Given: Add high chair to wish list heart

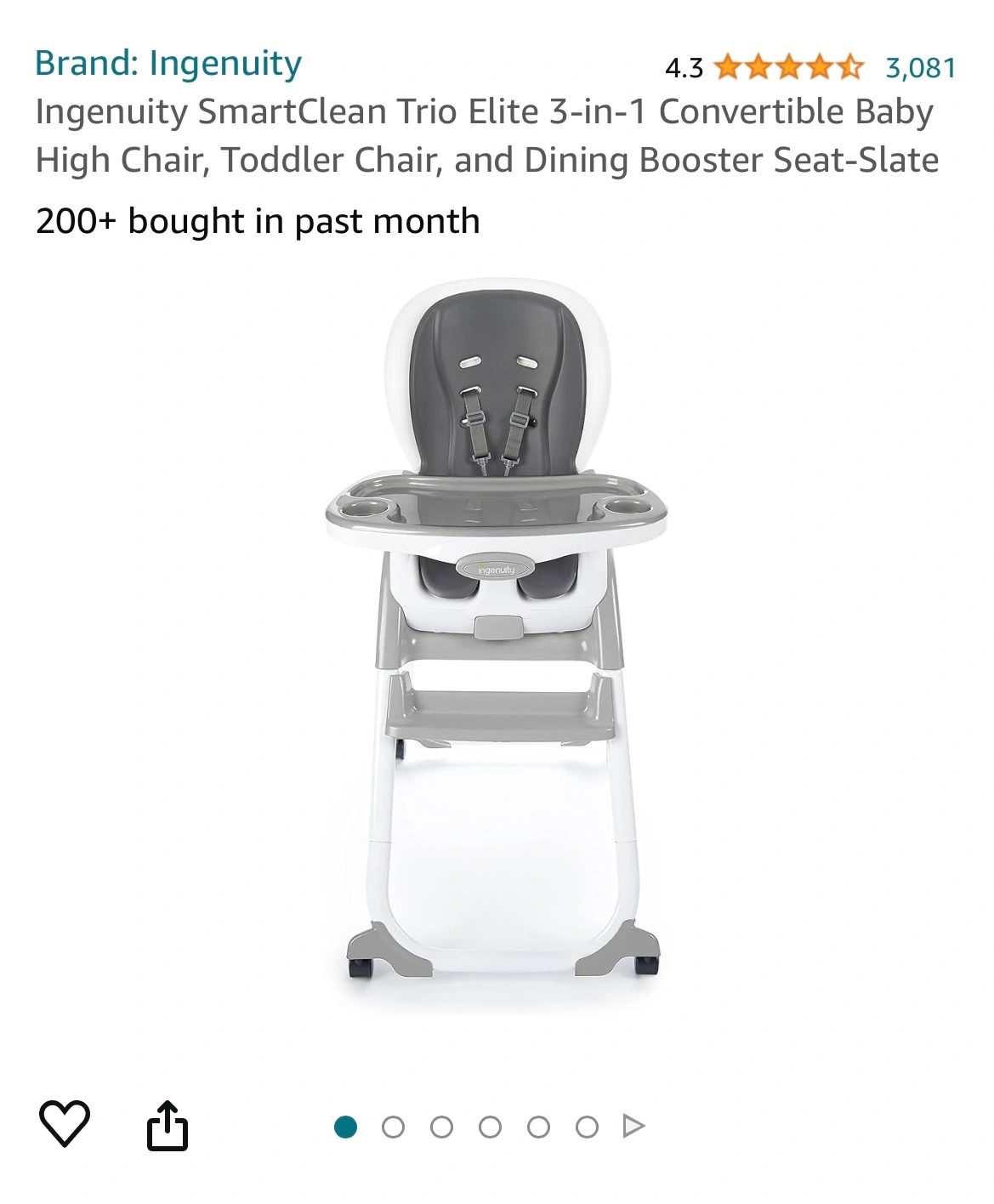Looking at the screenshot, I should (x=65, y=1123).
